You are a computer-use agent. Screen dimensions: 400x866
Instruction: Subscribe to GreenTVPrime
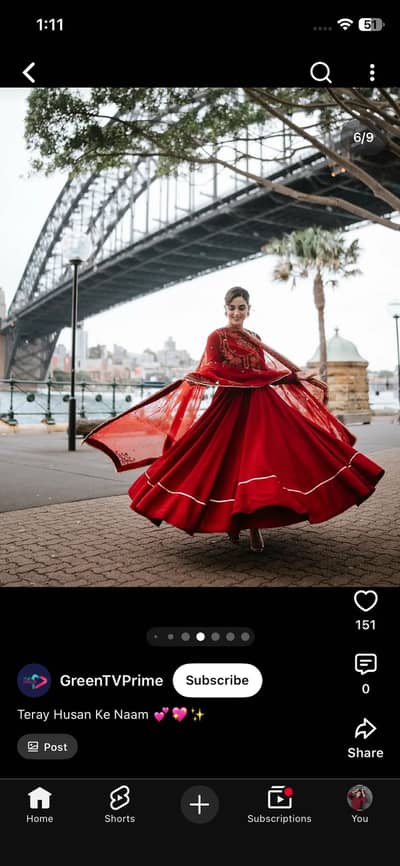tap(217, 680)
